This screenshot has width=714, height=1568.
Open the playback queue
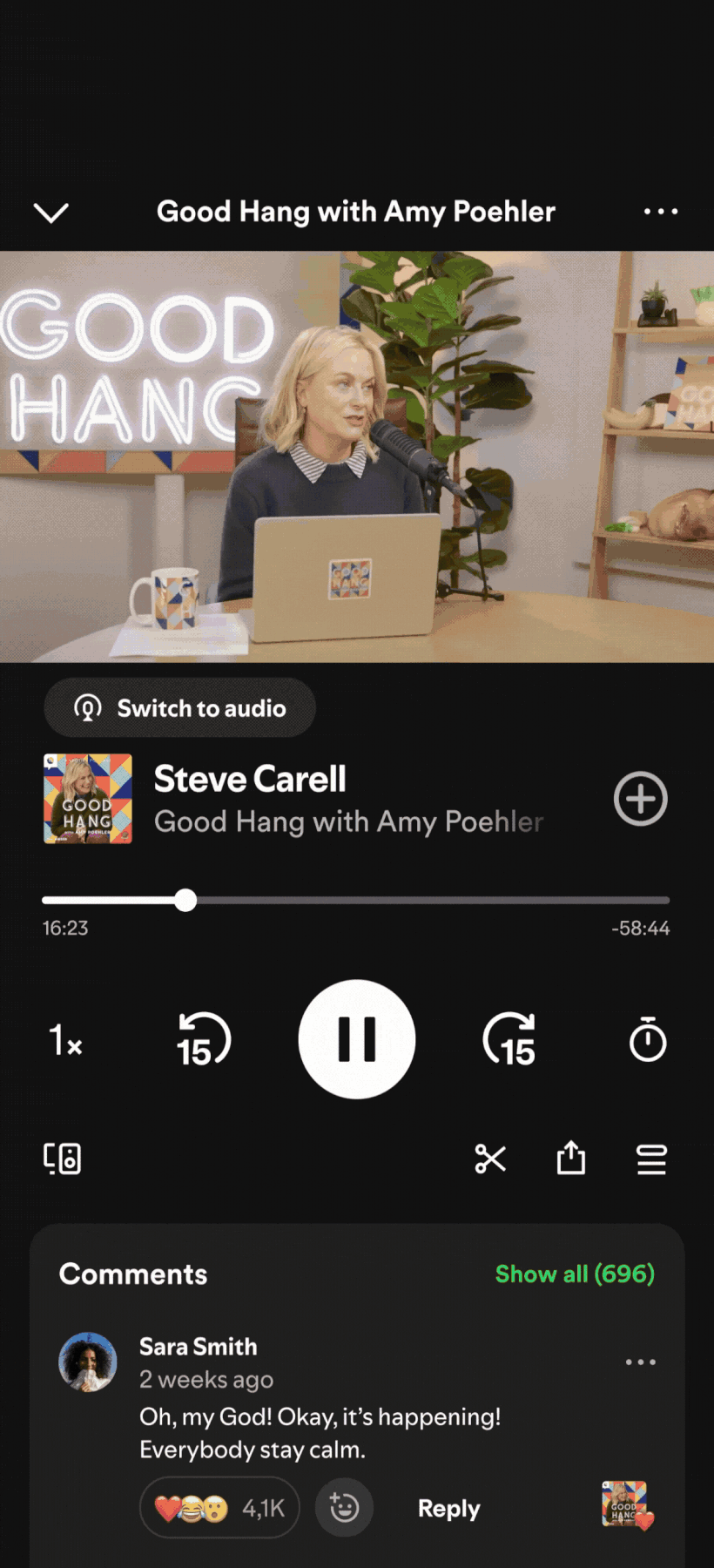pos(651,1159)
